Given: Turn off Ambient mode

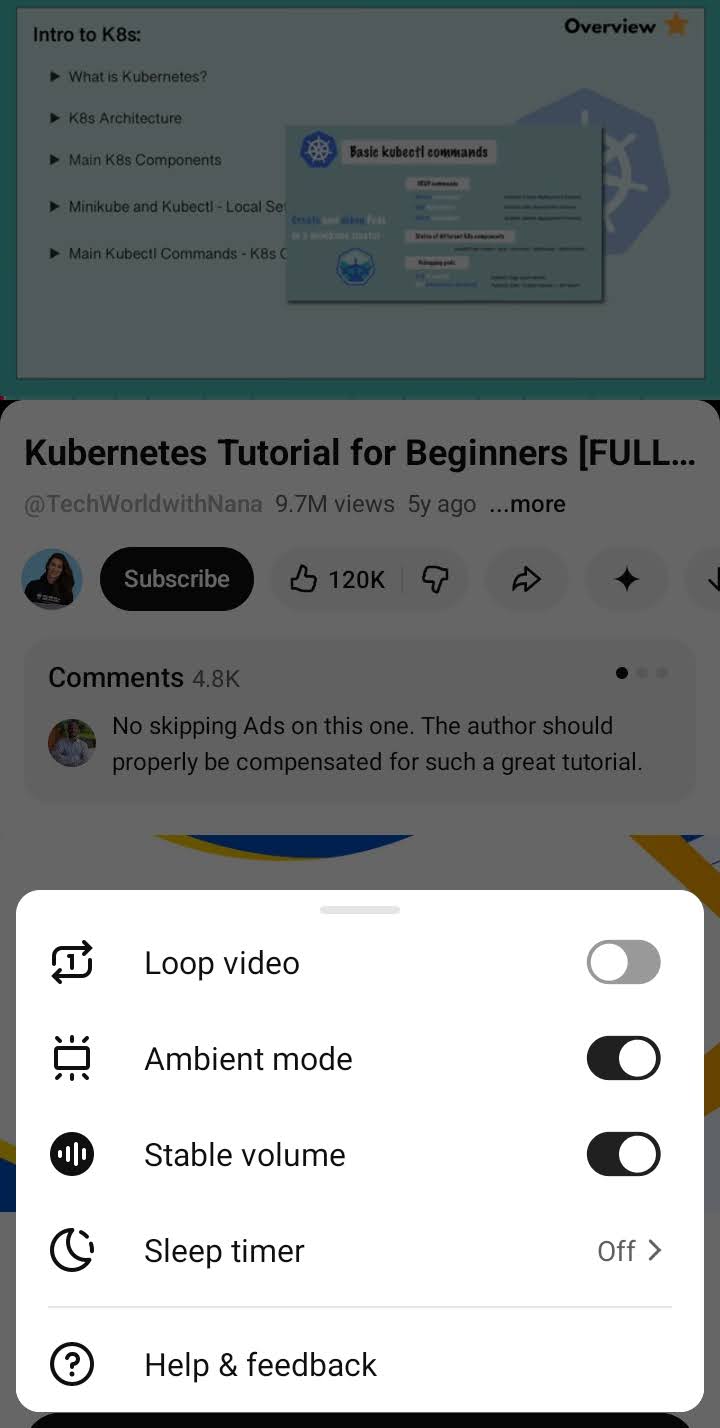Looking at the screenshot, I should (x=623, y=1059).
